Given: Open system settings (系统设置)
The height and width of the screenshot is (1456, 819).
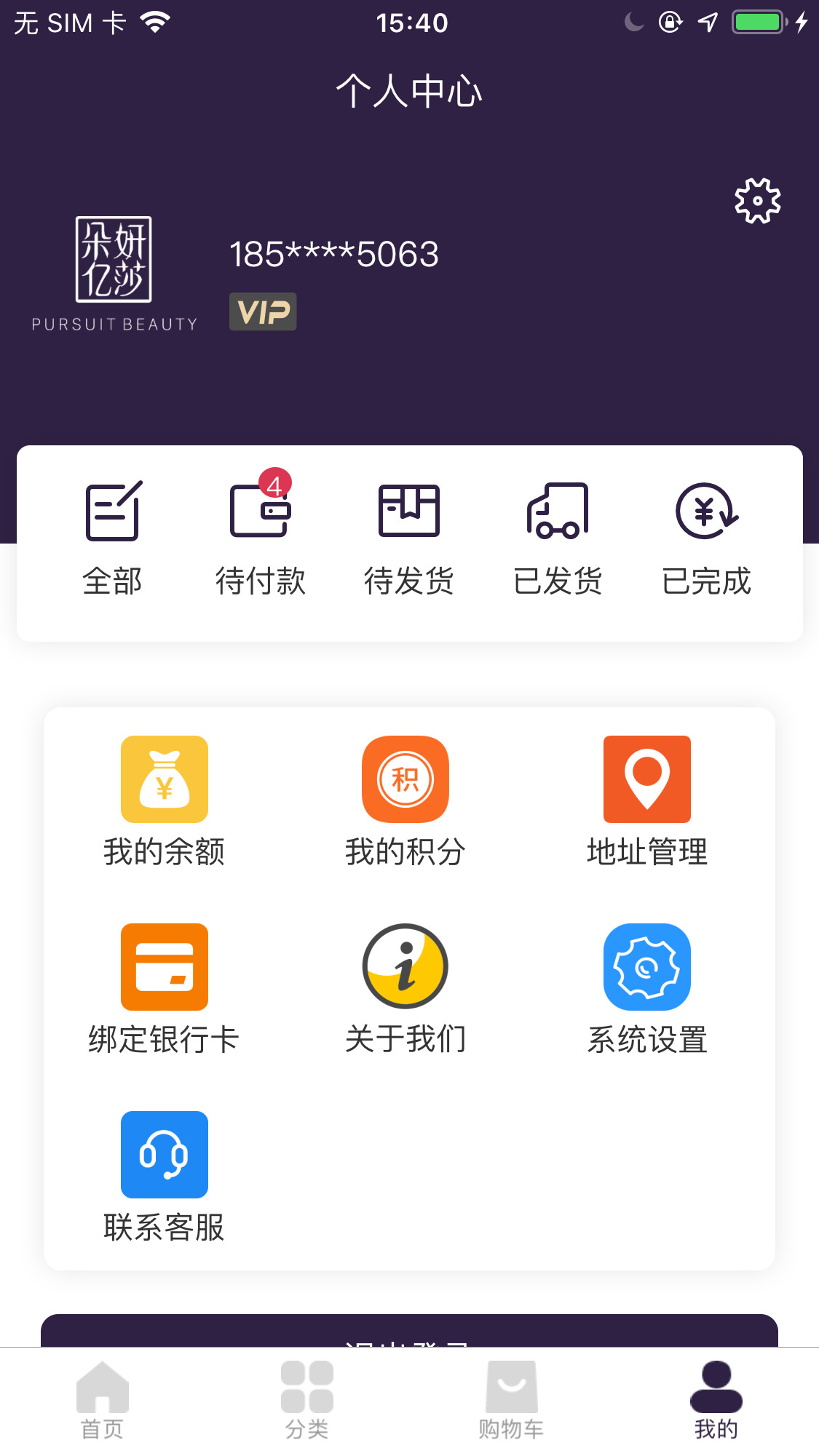Looking at the screenshot, I should pyautogui.click(x=647, y=988).
